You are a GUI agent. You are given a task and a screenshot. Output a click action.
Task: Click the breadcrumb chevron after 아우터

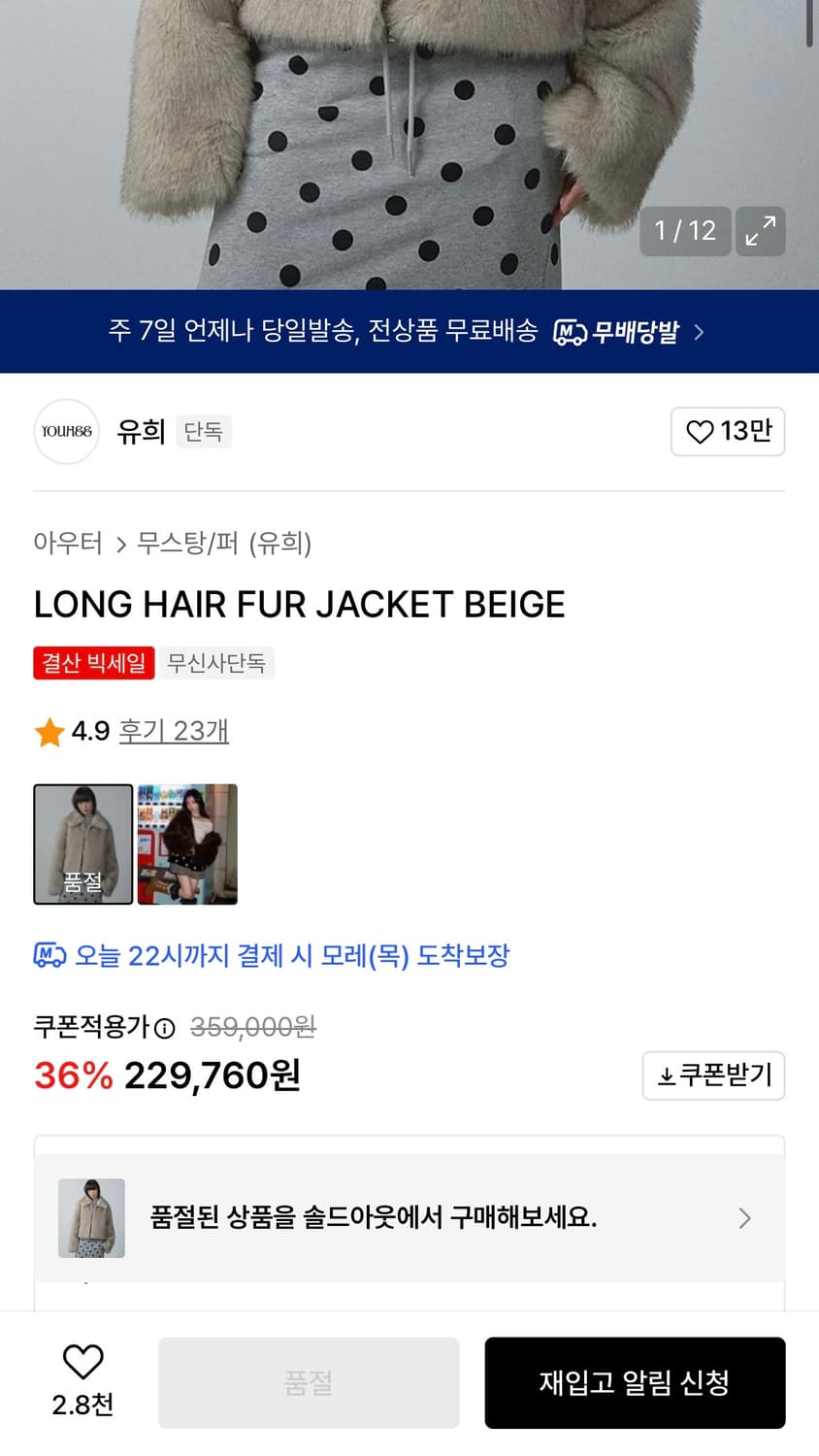pos(119,545)
